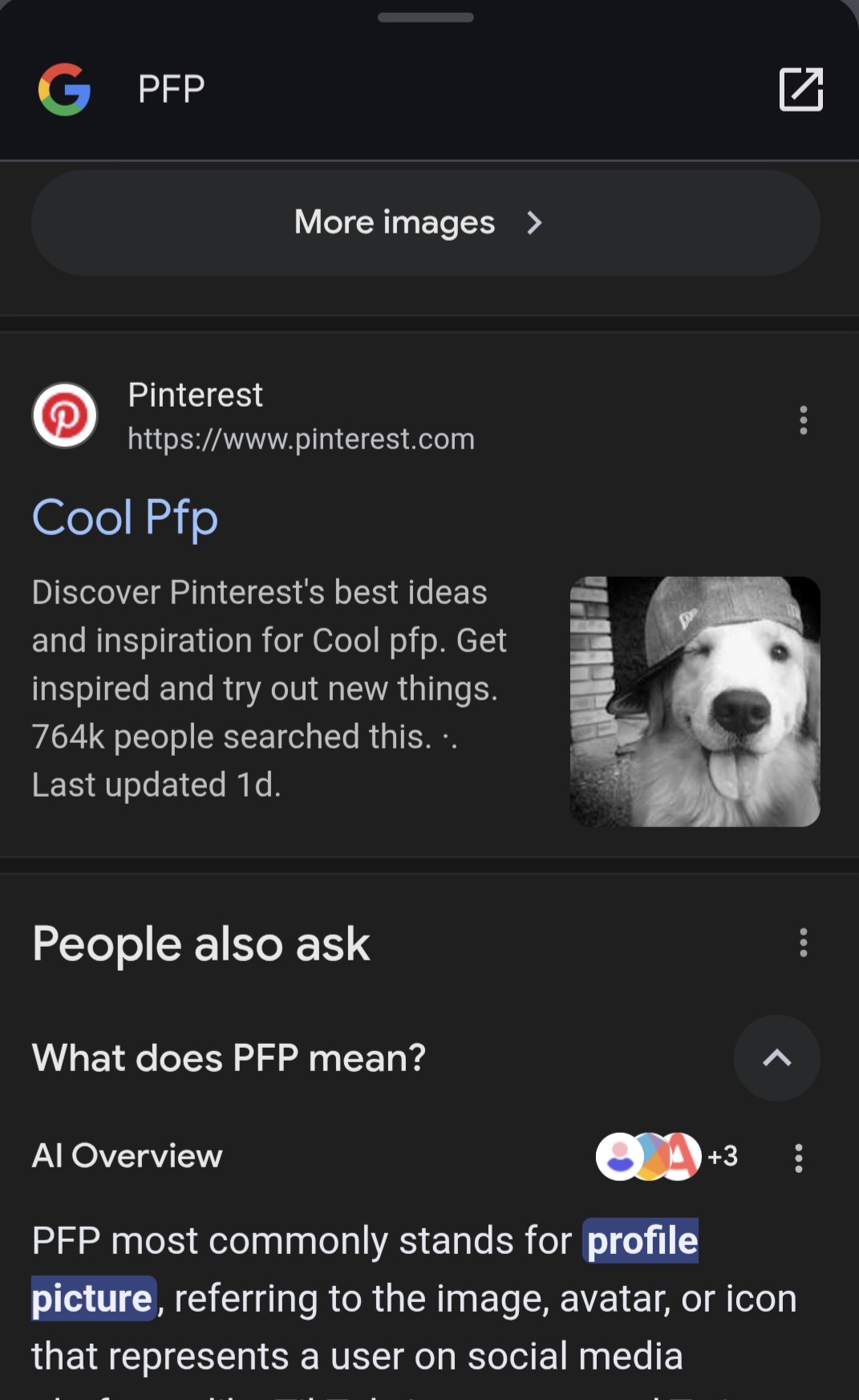View the AI Overview source icons
This screenshot has width=859, height=1400.
point(666,1156)
